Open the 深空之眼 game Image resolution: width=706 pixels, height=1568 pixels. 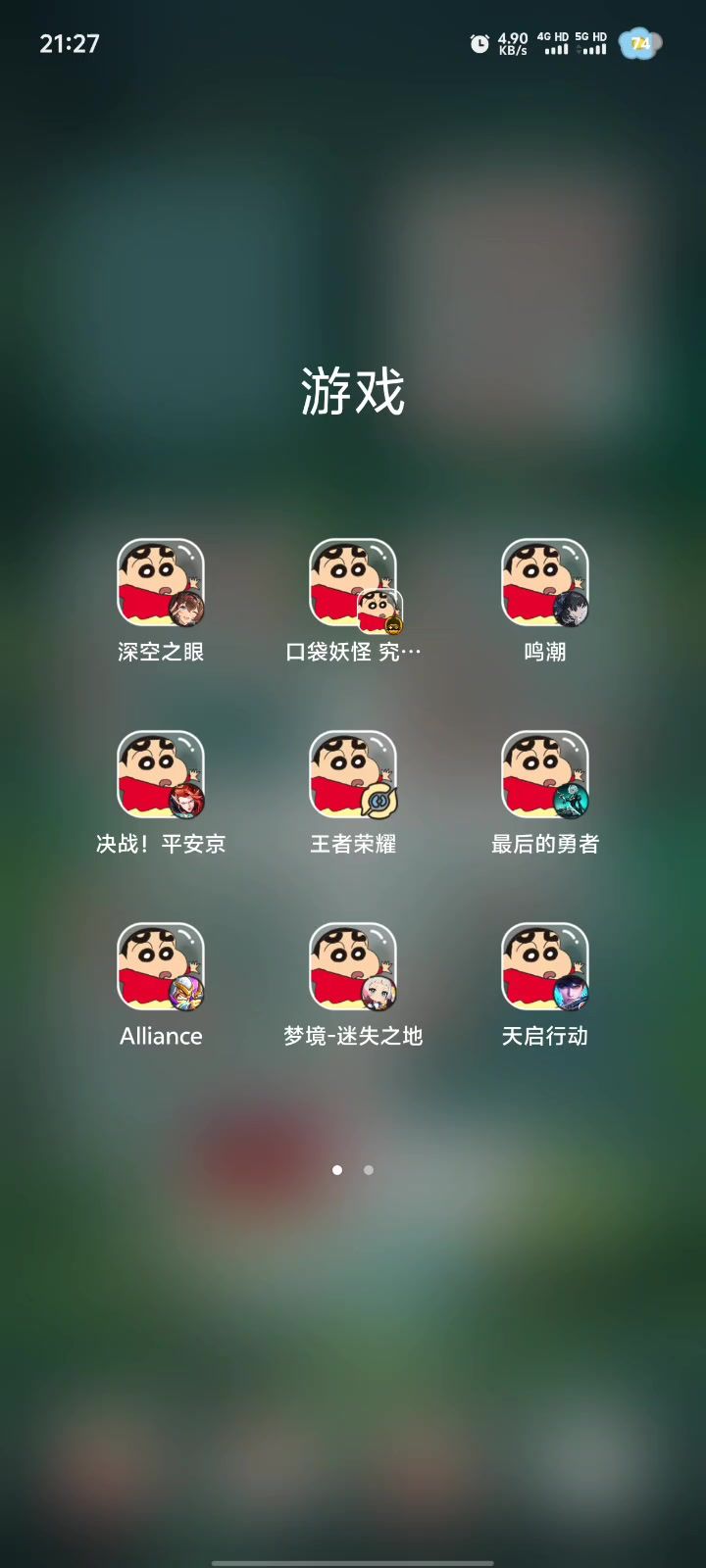tap(161, 583)
